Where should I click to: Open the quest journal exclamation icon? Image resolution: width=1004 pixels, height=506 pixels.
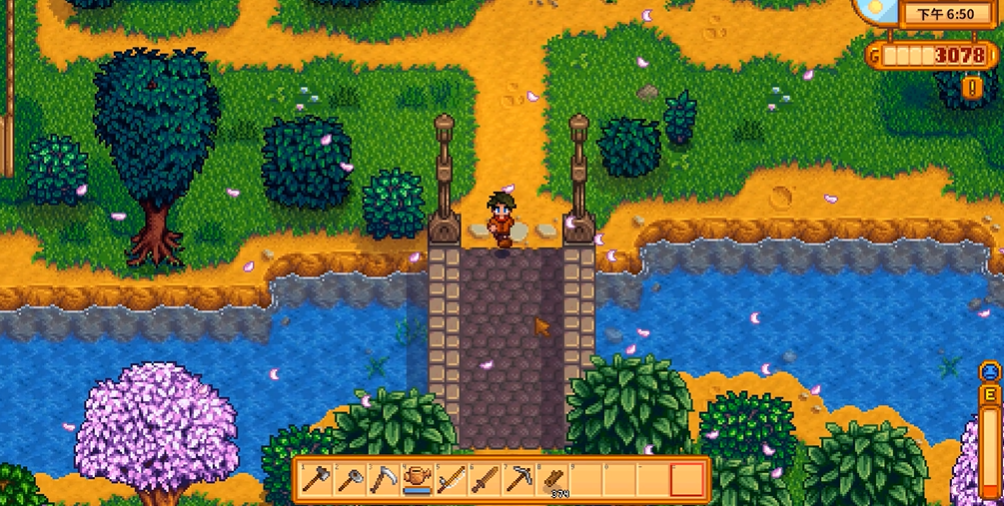pos(972,88)
